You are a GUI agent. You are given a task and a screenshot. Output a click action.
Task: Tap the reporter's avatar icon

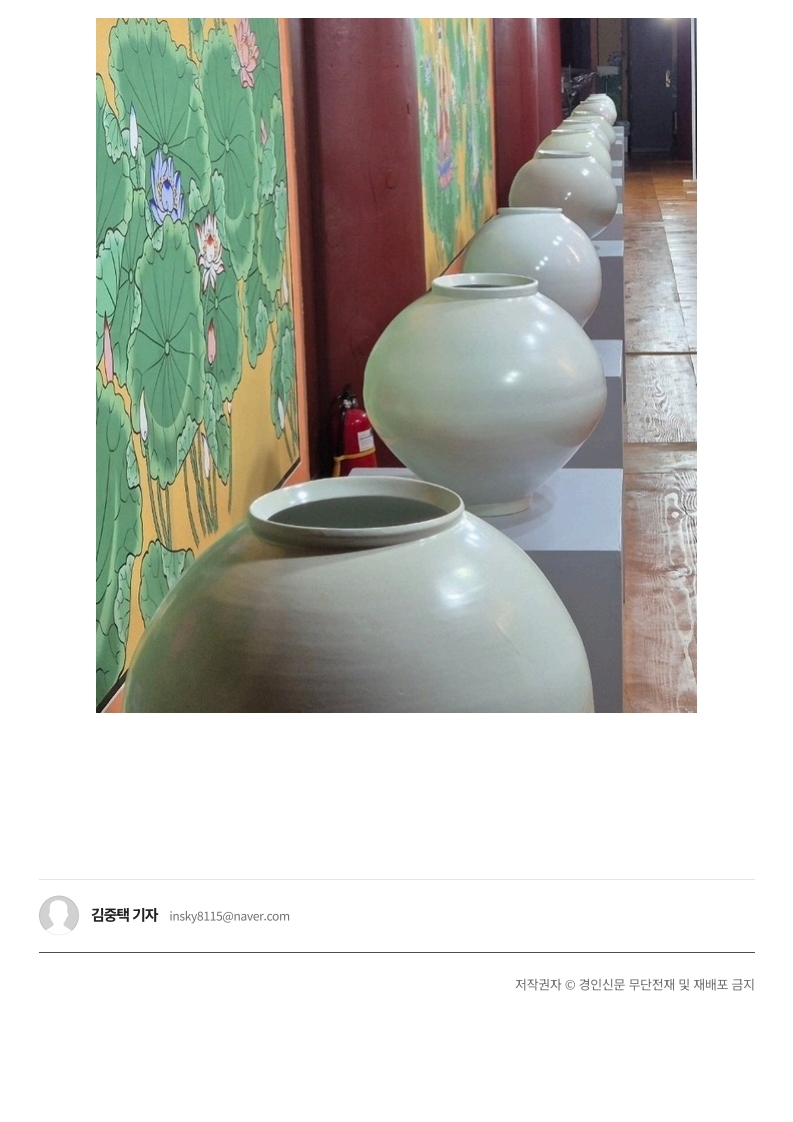point(59,915)
